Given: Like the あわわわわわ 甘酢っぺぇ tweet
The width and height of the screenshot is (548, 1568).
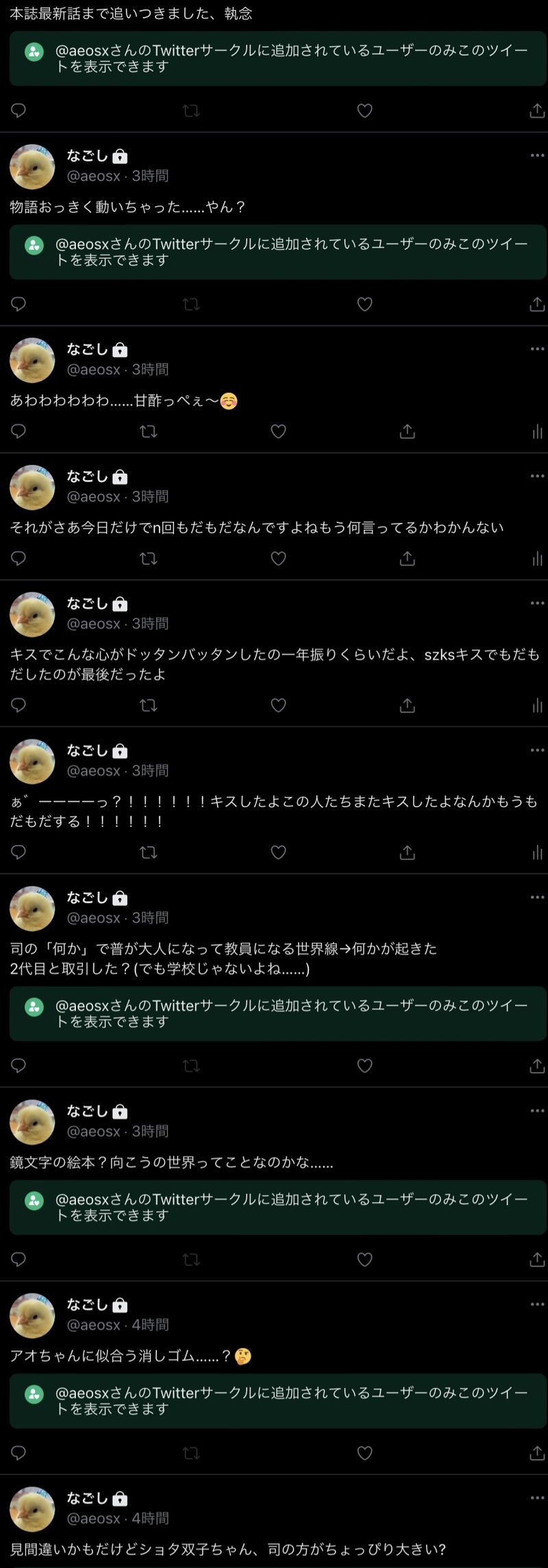Looking at the screenshot, I should click(x=278, y=431).
